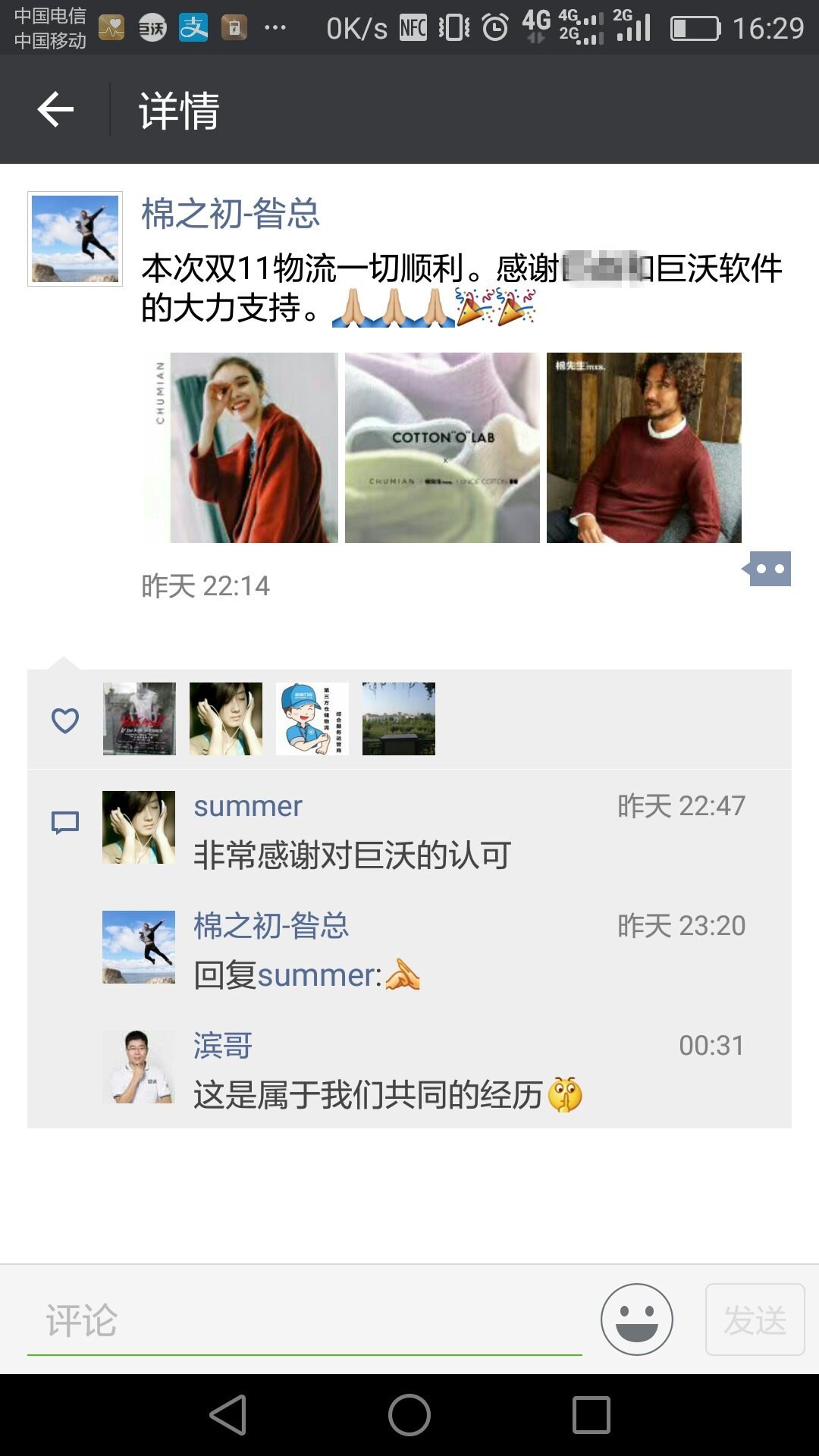This screenshot has height=1456, width=819.
Task: Open the poster 棉之初-昝总's profile name
Action: click(x=231, y=214)
